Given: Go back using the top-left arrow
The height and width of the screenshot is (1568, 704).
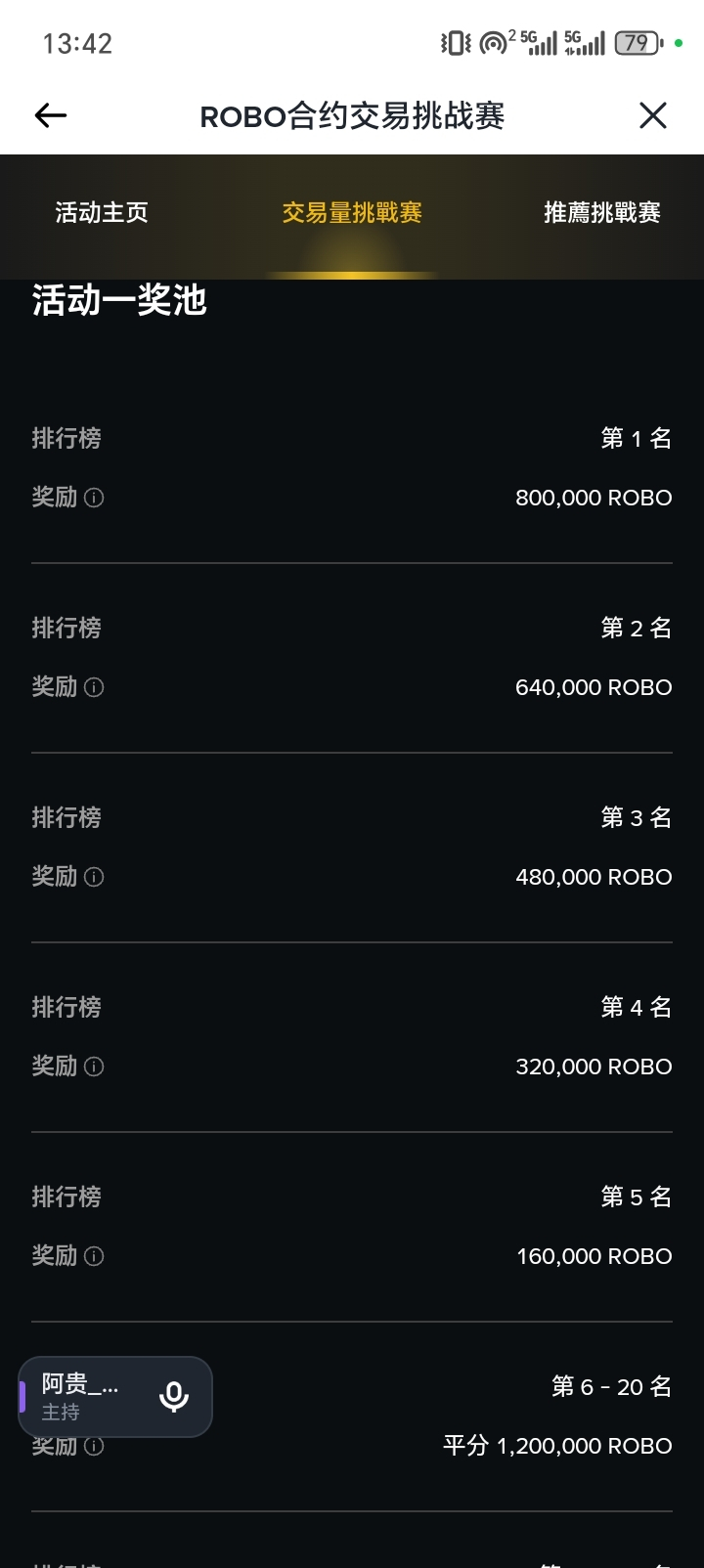Looking at the screenshot, I should click(51, 115).
